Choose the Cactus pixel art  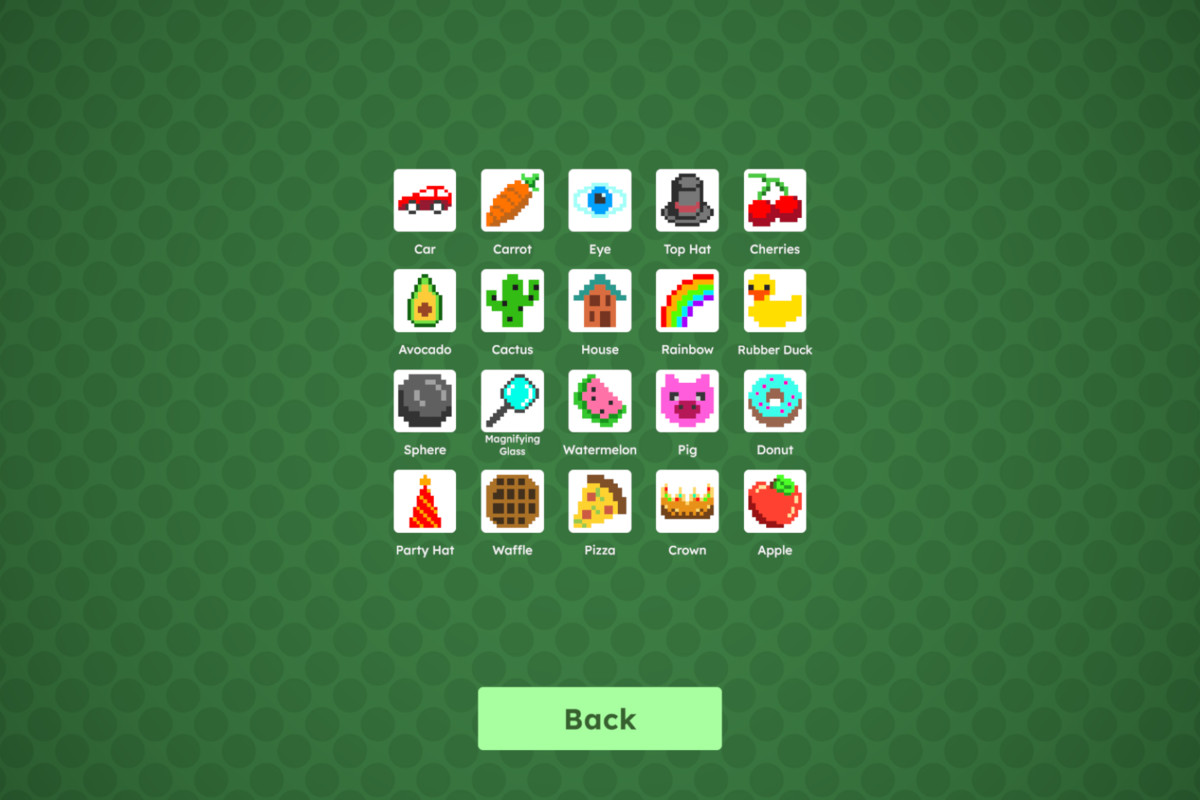pos(512,300)
